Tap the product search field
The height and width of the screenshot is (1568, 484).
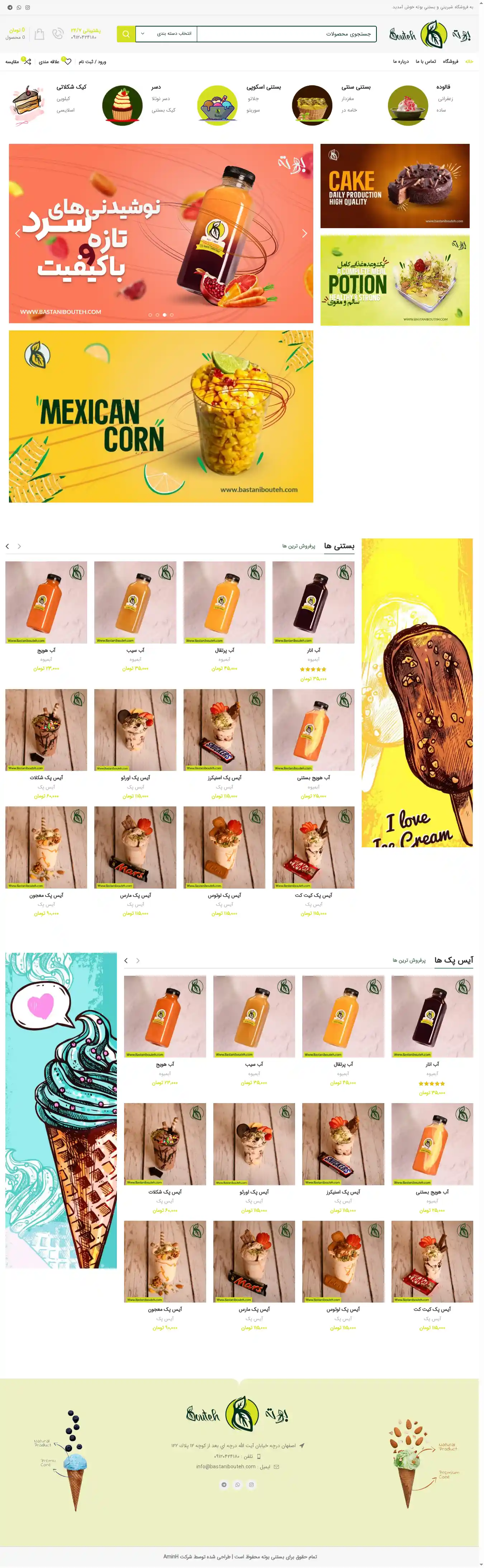coord(286,33)
